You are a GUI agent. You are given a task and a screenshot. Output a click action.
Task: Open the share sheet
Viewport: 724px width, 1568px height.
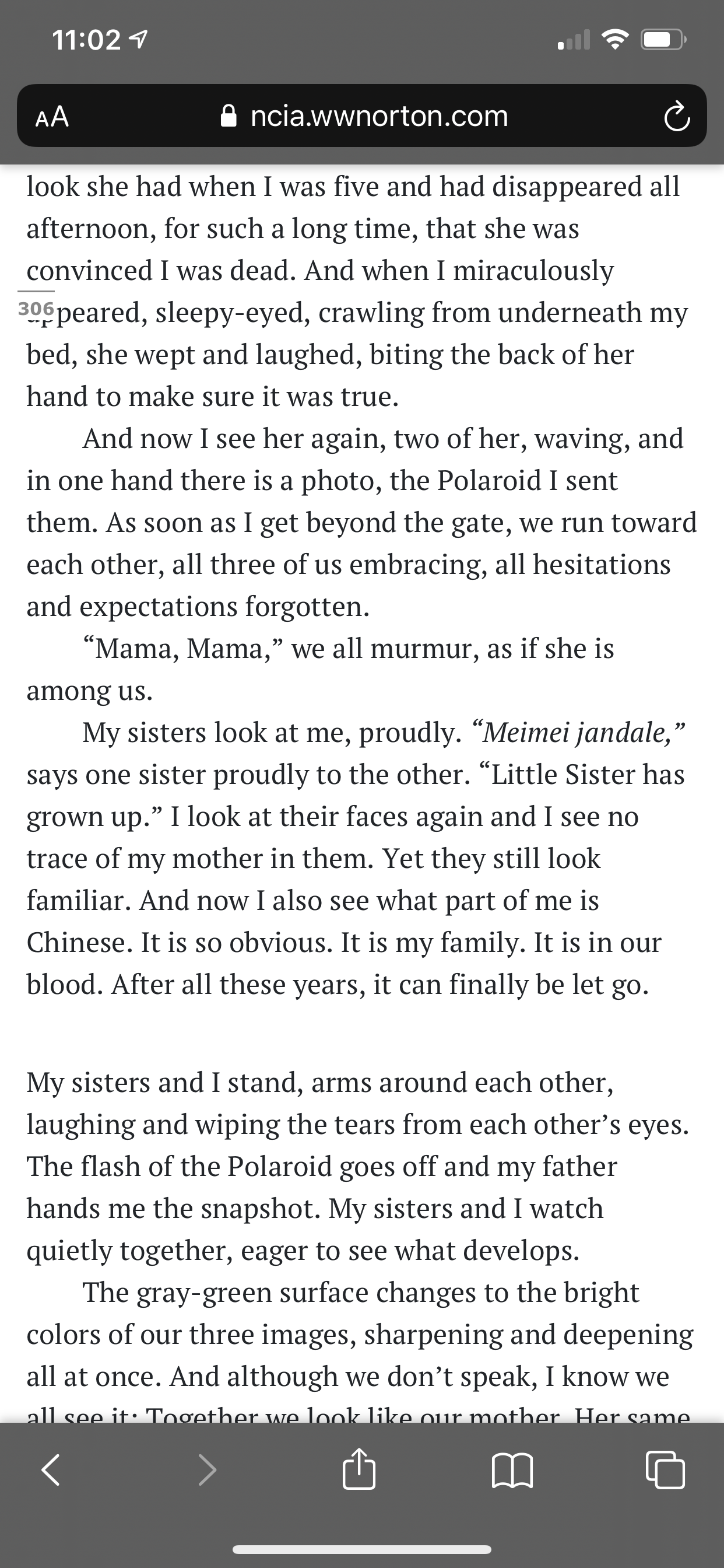(x=359, y=1469)
